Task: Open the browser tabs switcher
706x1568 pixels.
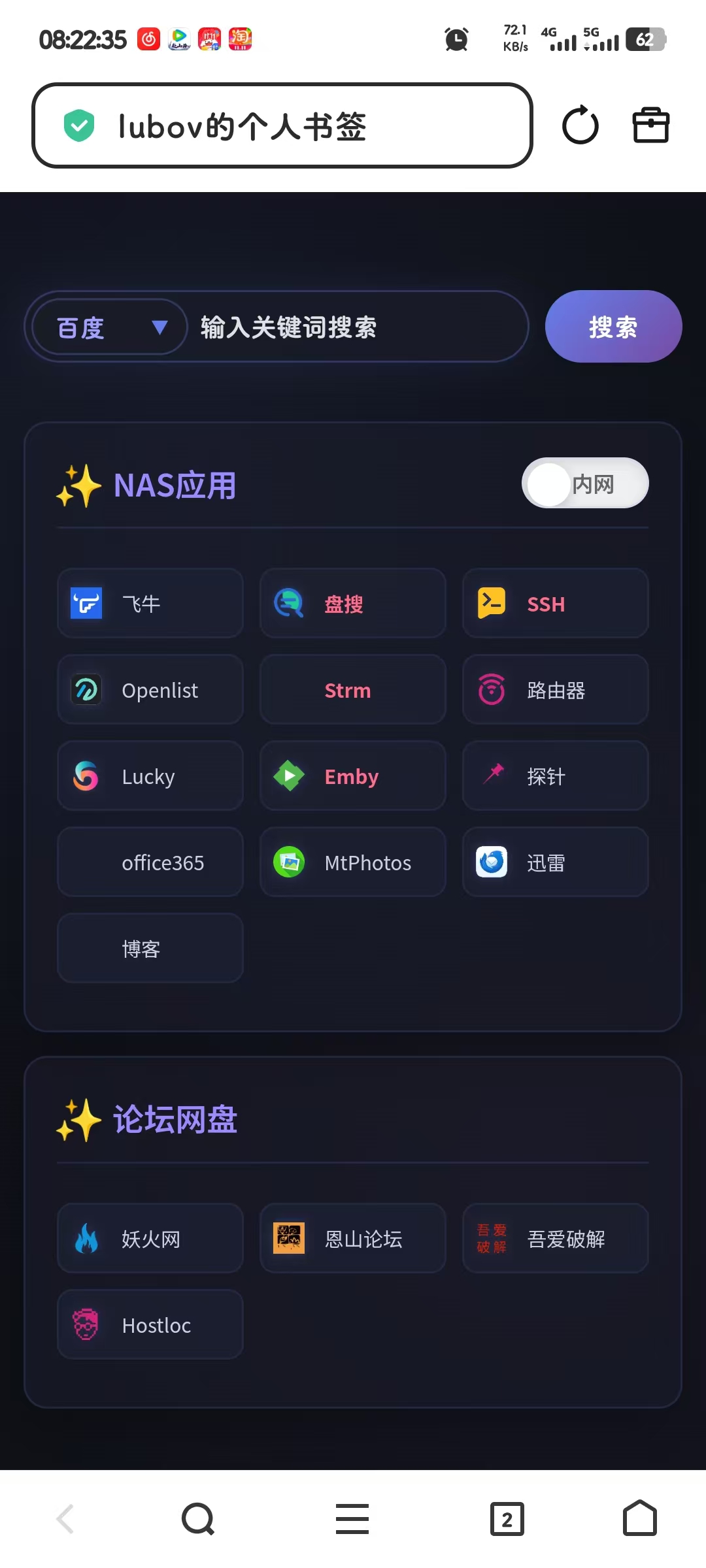Action: pos(507,1519)
